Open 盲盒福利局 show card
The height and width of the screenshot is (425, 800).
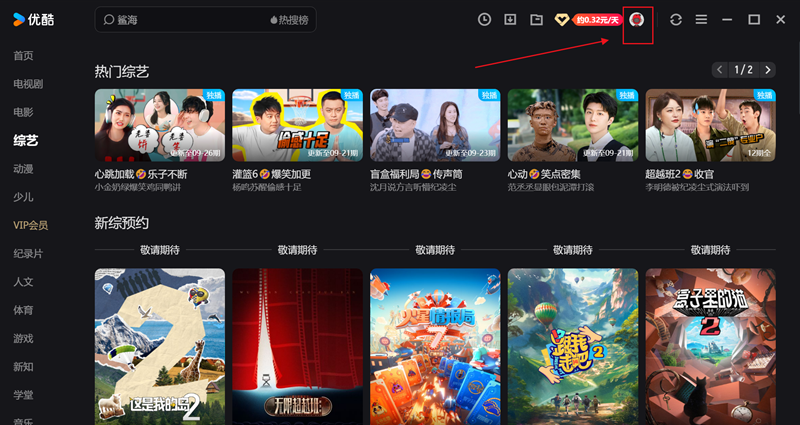tap(434, 125)
